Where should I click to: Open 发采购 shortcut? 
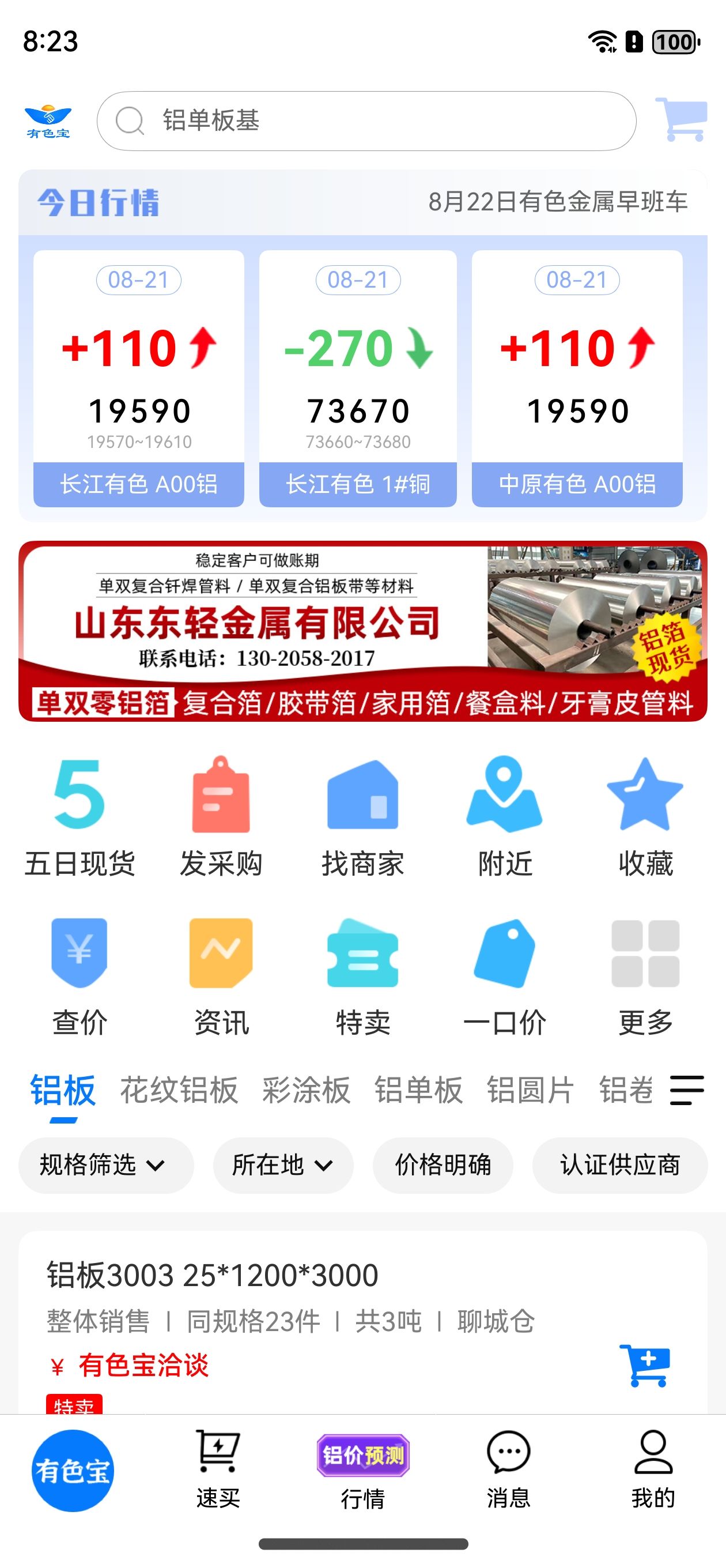point(221,817)
